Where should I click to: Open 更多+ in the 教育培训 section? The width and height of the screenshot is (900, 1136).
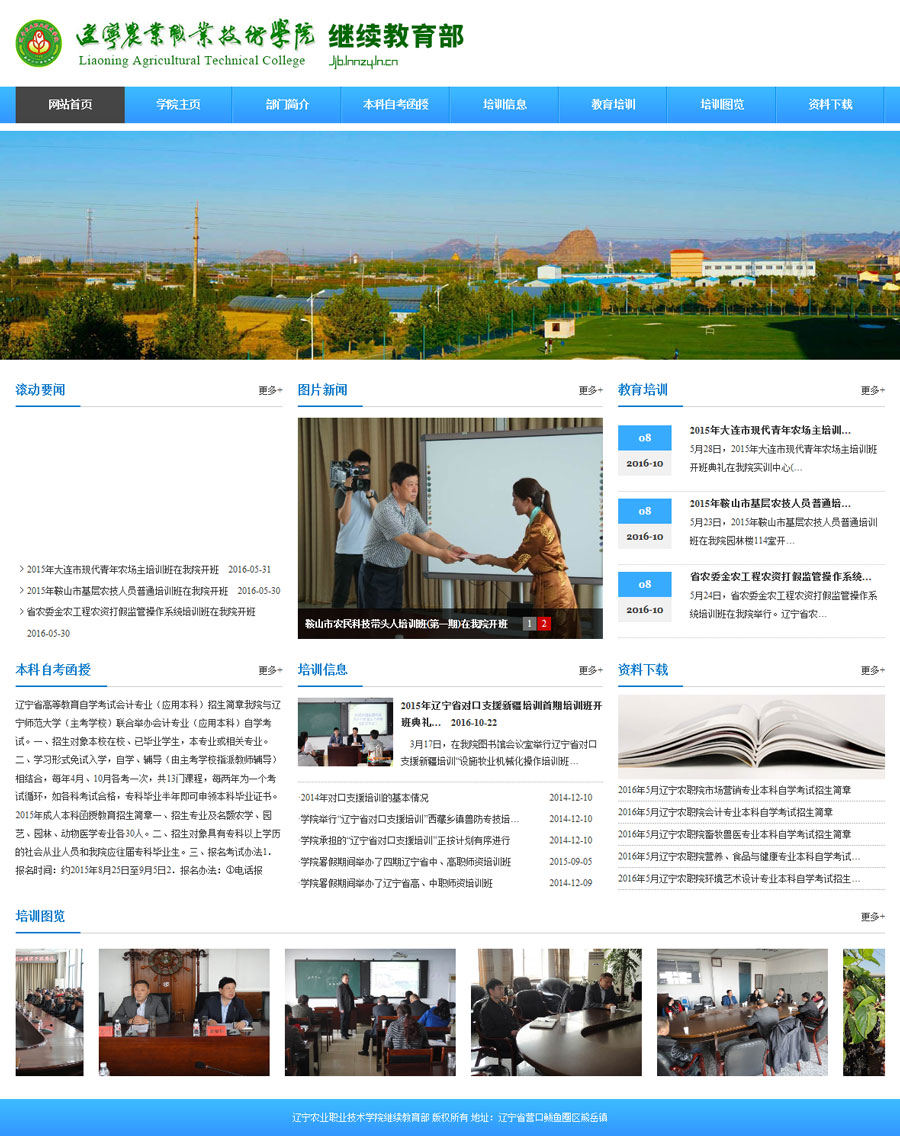[x=872, y=390]
